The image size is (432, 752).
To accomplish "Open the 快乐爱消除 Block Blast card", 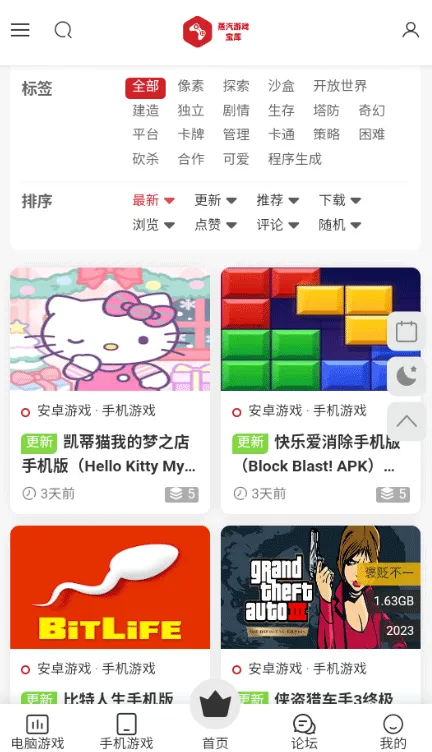I will [321, 390].
